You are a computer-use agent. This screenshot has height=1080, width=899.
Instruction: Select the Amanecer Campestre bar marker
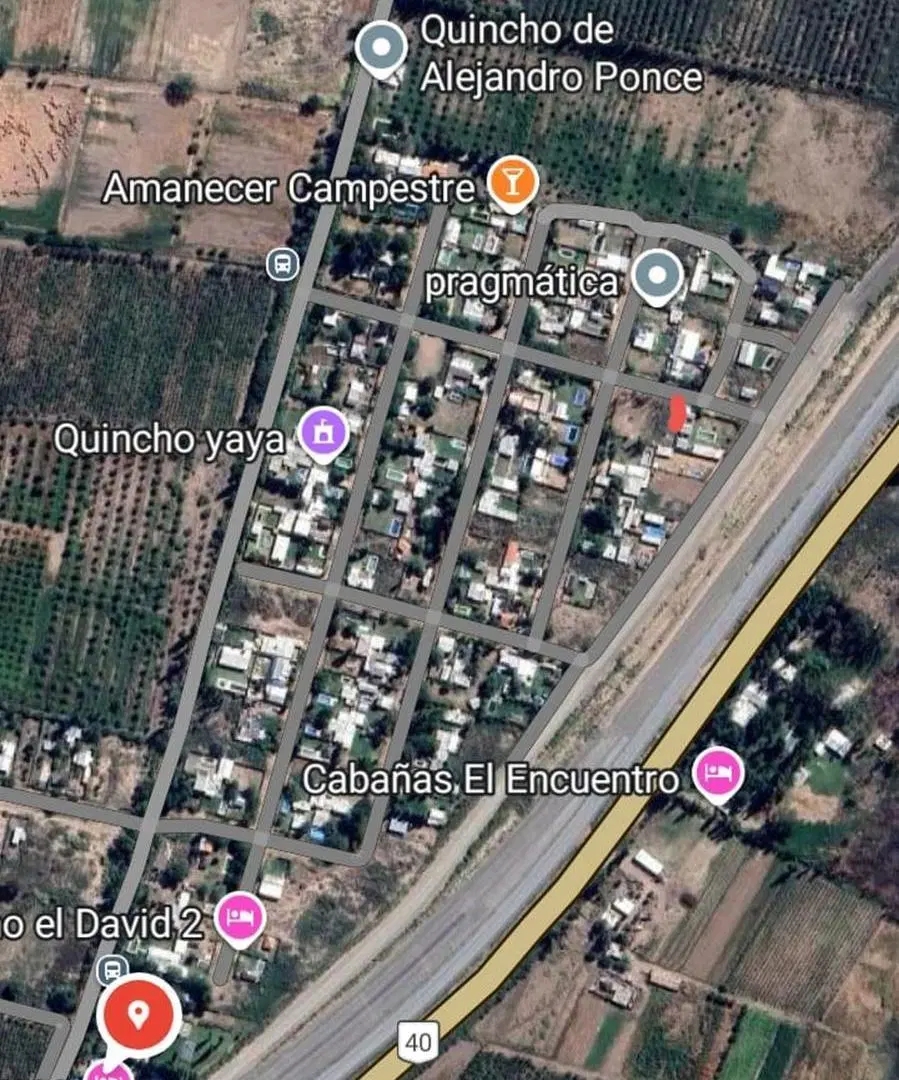tap(512, 184)
